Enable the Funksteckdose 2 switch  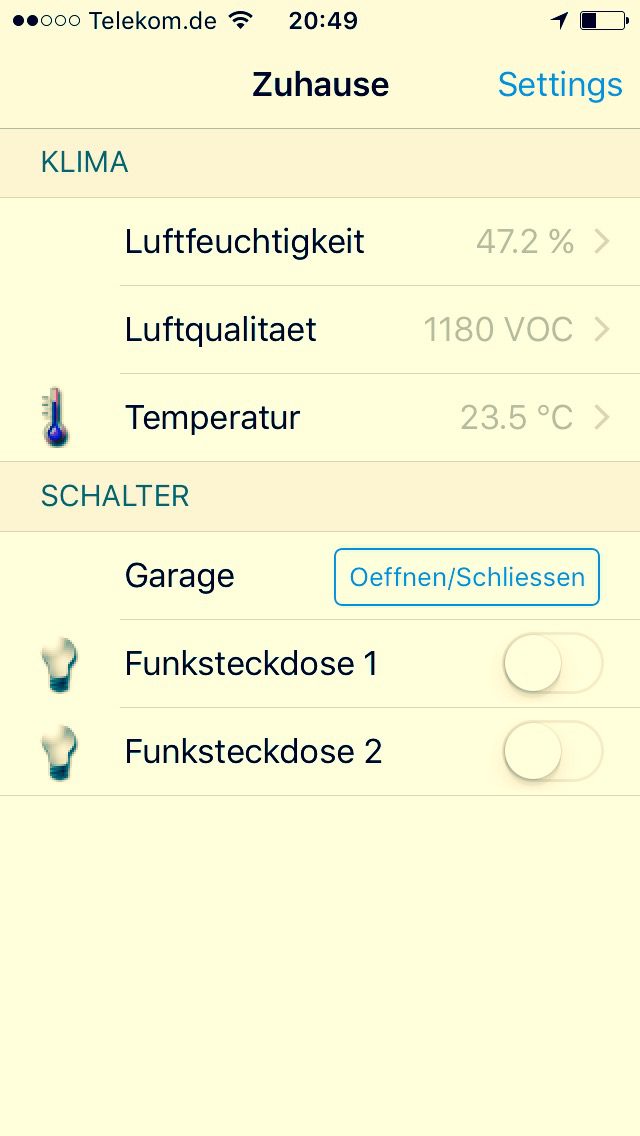554,751
